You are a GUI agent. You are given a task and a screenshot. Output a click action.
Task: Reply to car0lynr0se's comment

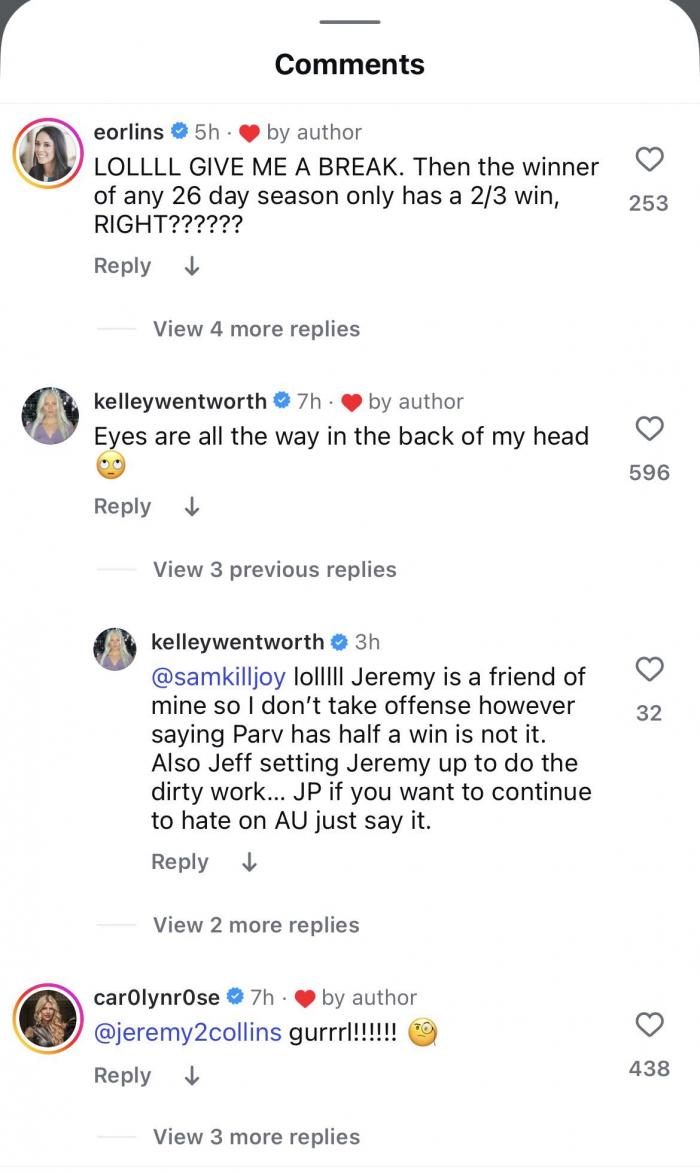click(x=122, y=1076)
